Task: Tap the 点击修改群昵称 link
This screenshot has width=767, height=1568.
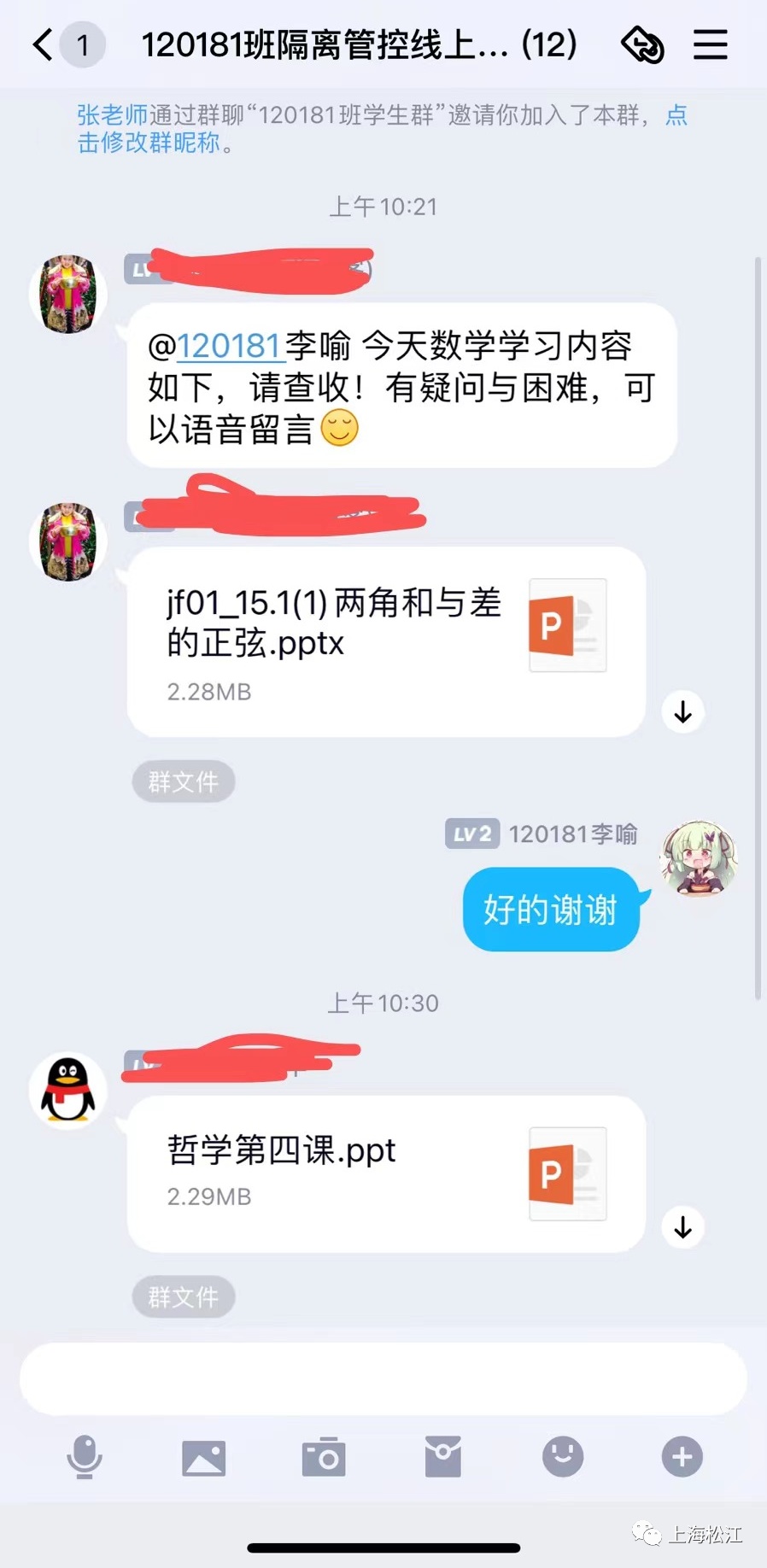Action: click(x=149, y=143)
